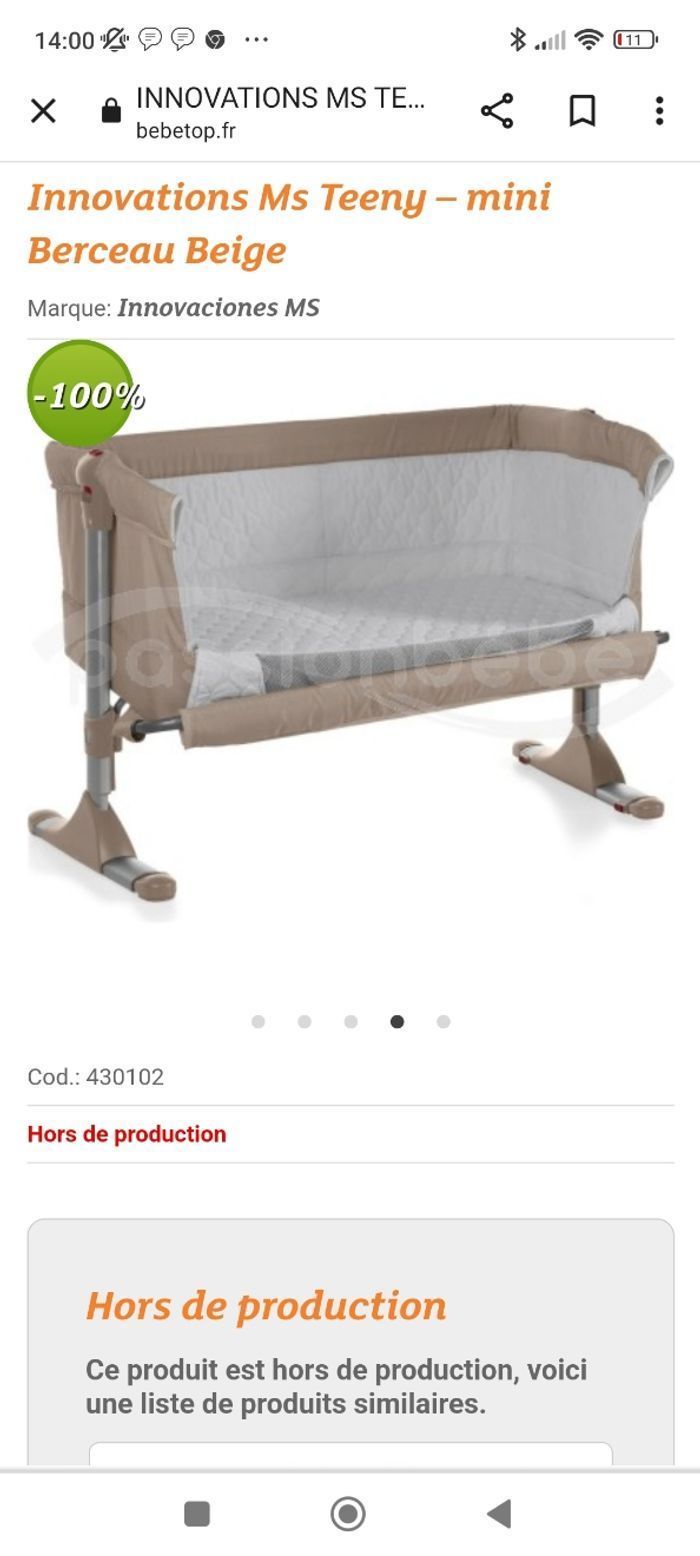
Task: Bookmark this product page
Action: [582, 111]
